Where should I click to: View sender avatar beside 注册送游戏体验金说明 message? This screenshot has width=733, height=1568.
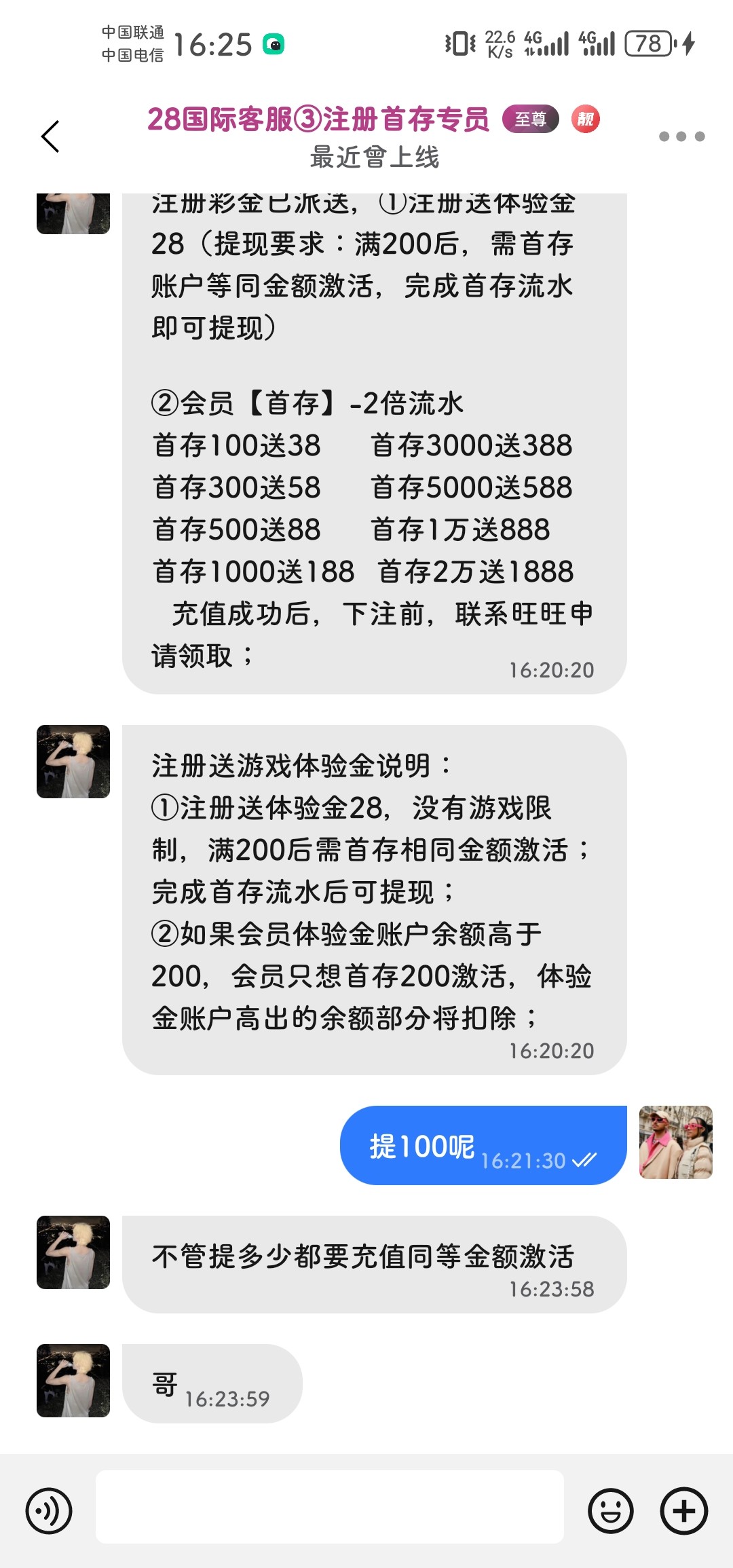pyautogui.click(x=73, y=762)
